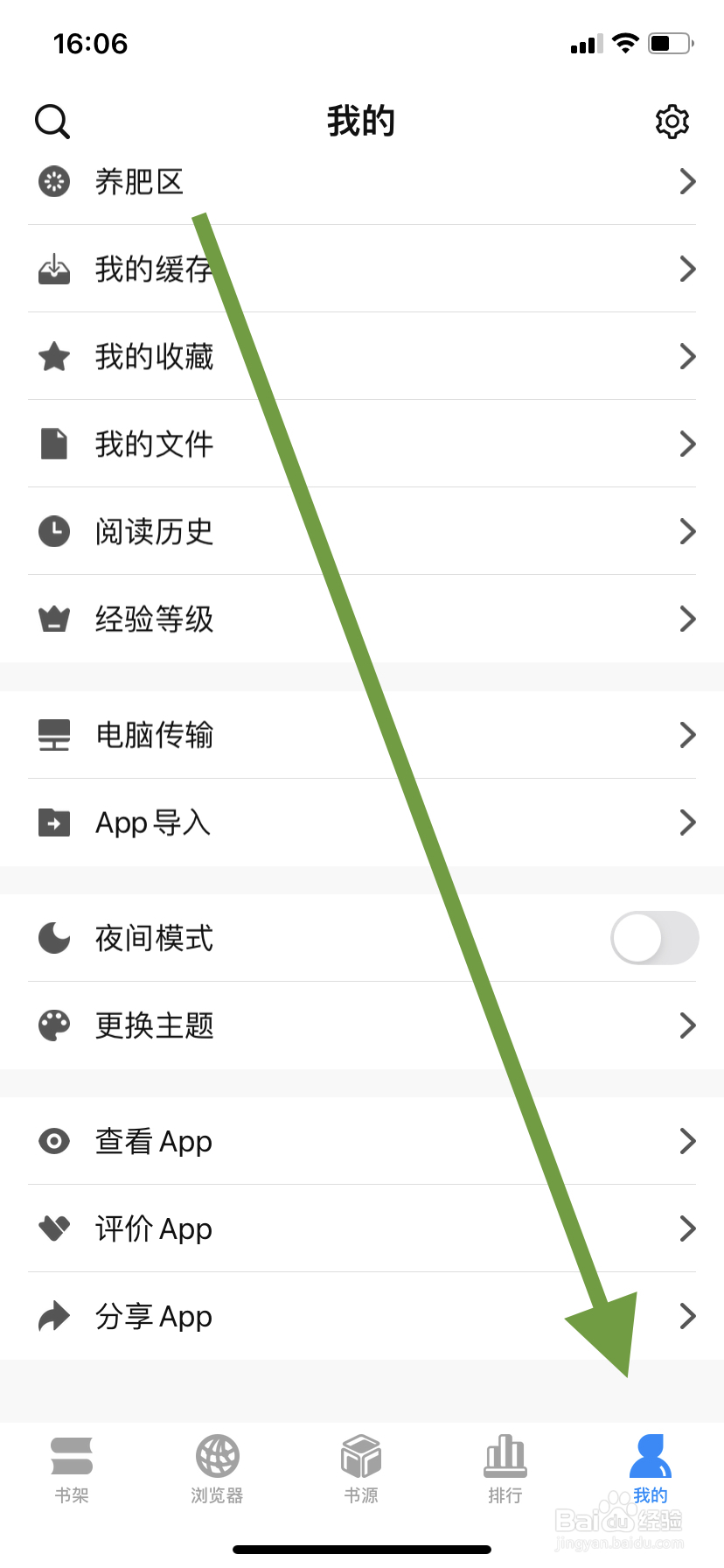Open the search icon at top left
Screen dimensions: 724x1568
point(52,121)
